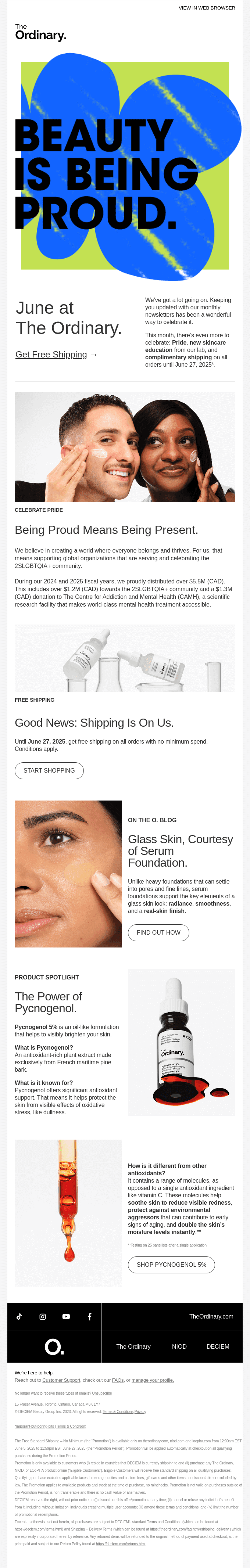Shop Pycnogenol 5% via the button
Viewport: 250px width, 1568px height.
click(x=171, y=1264)
